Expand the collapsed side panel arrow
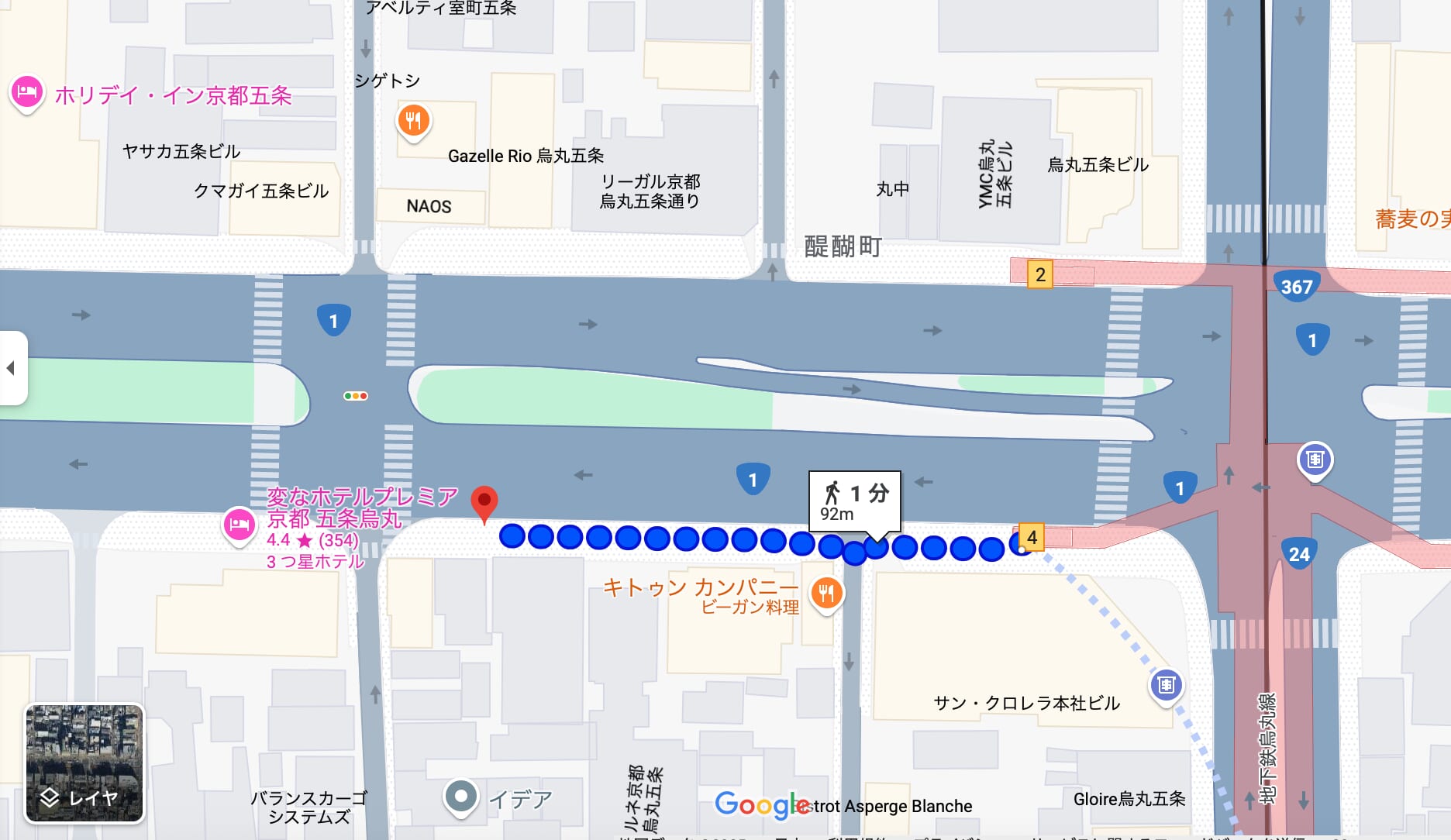Image resolution: width=1451 pixels, height=840 pixels. (x=12, y=368)
